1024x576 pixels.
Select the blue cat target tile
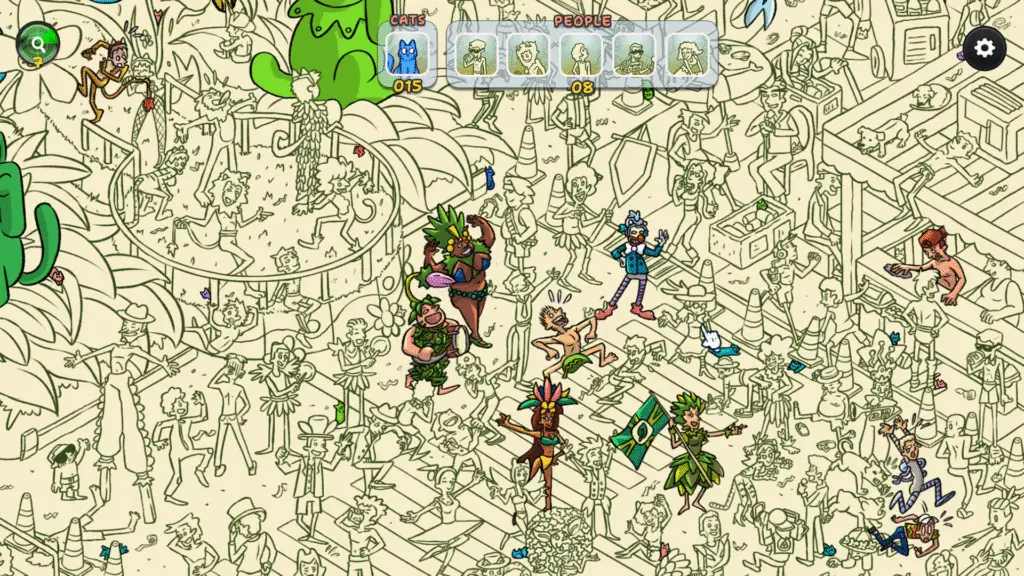pos(408,54)
